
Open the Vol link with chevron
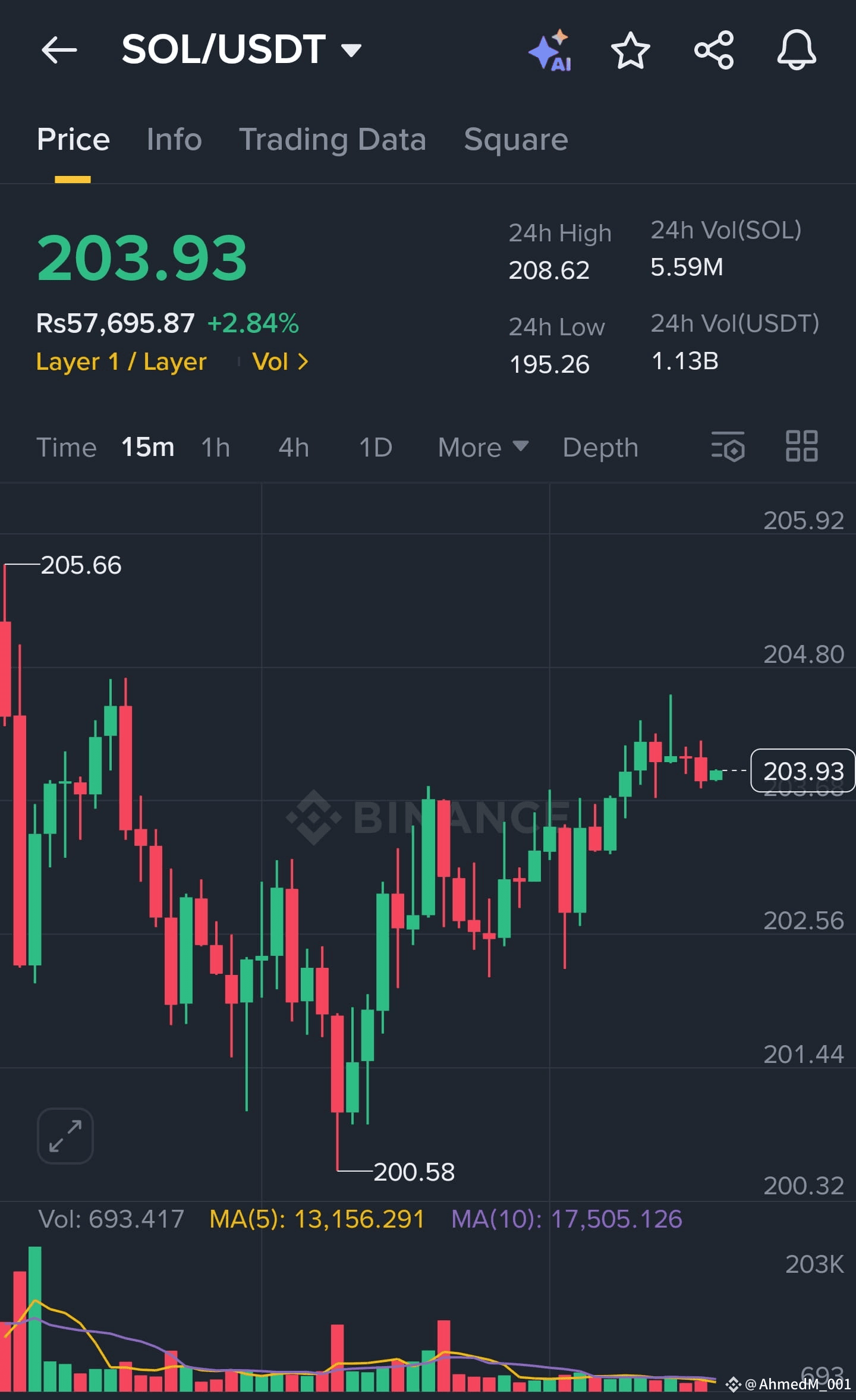tap(280, 361)
